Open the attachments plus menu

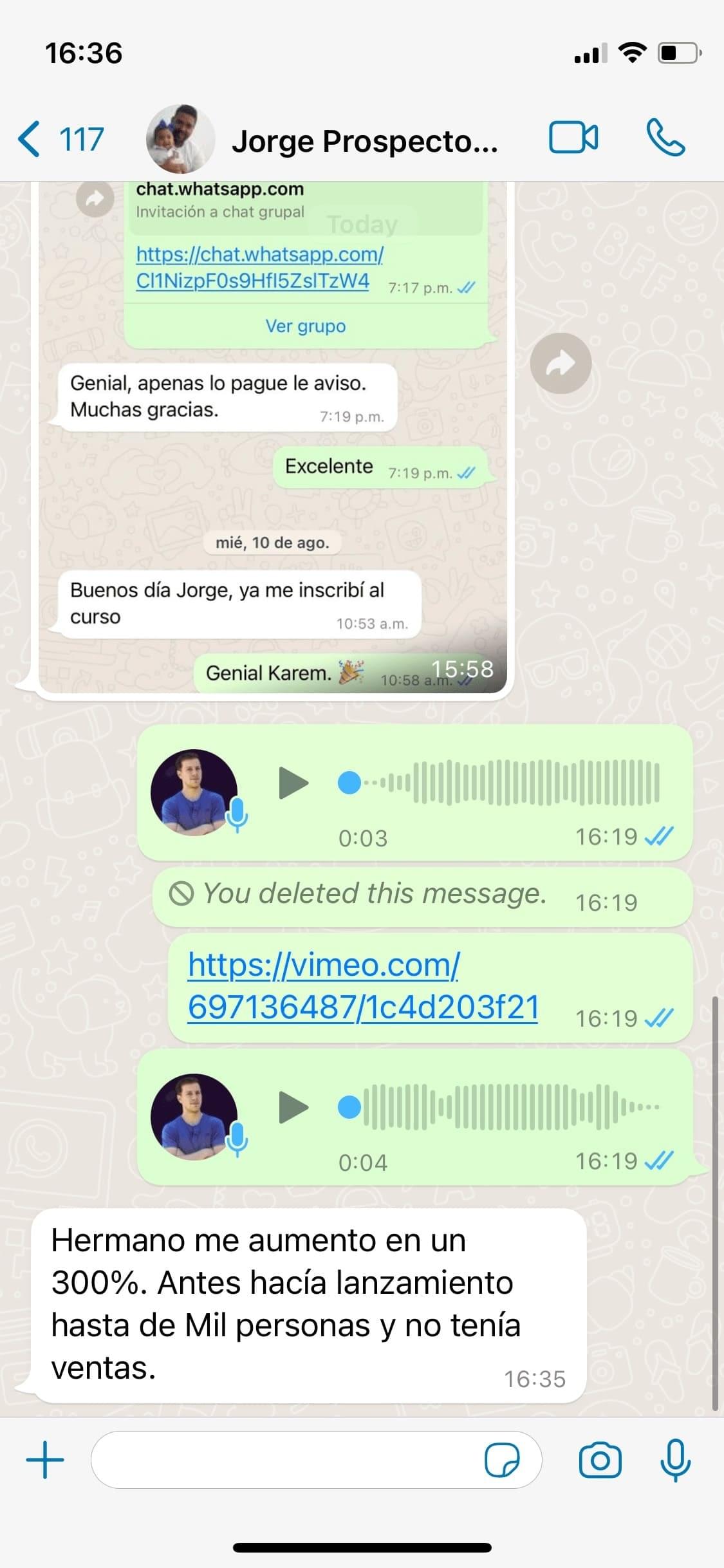(x=45, y=1460)
